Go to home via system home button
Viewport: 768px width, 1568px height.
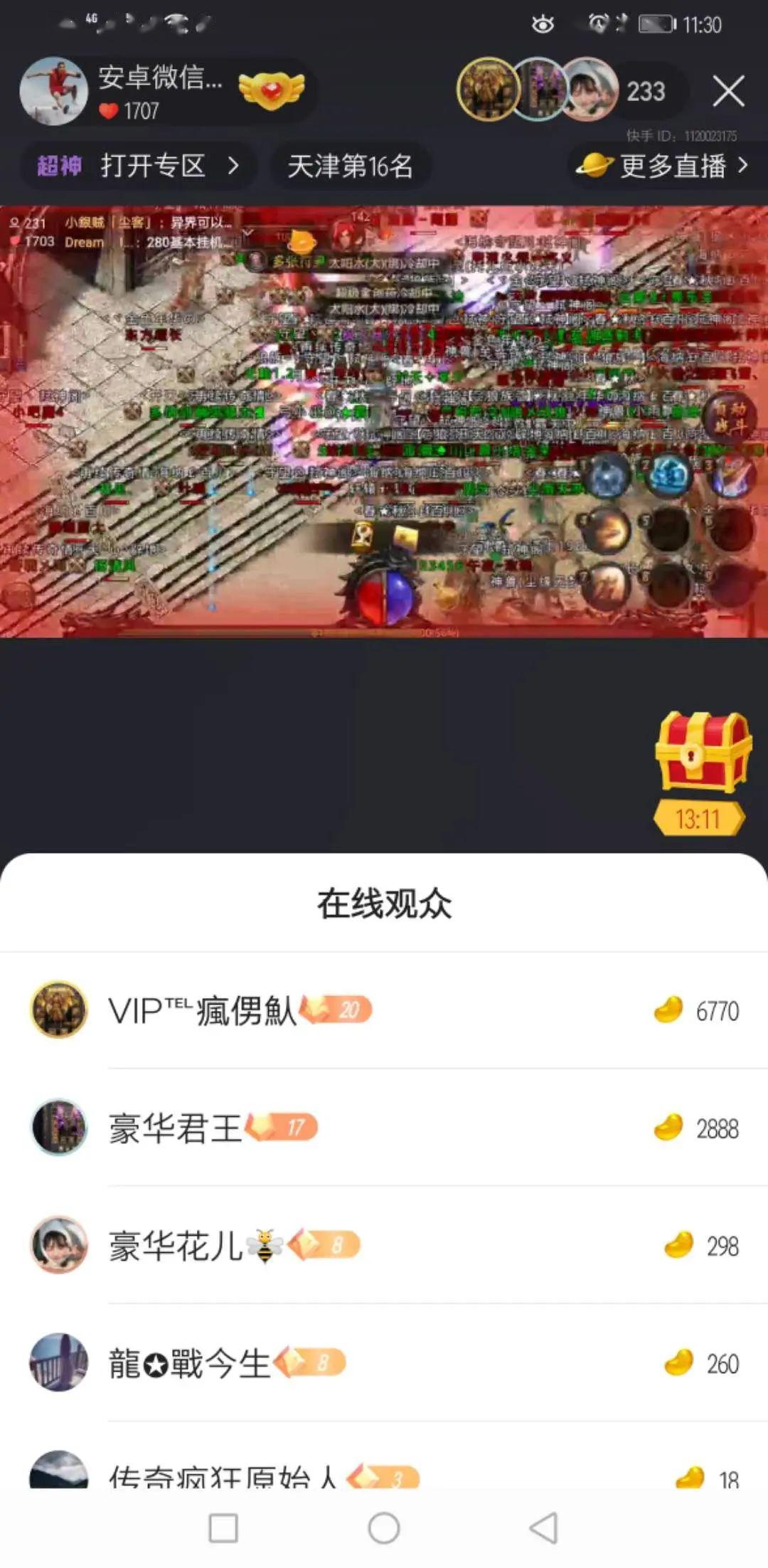(x=384, y=1527)
